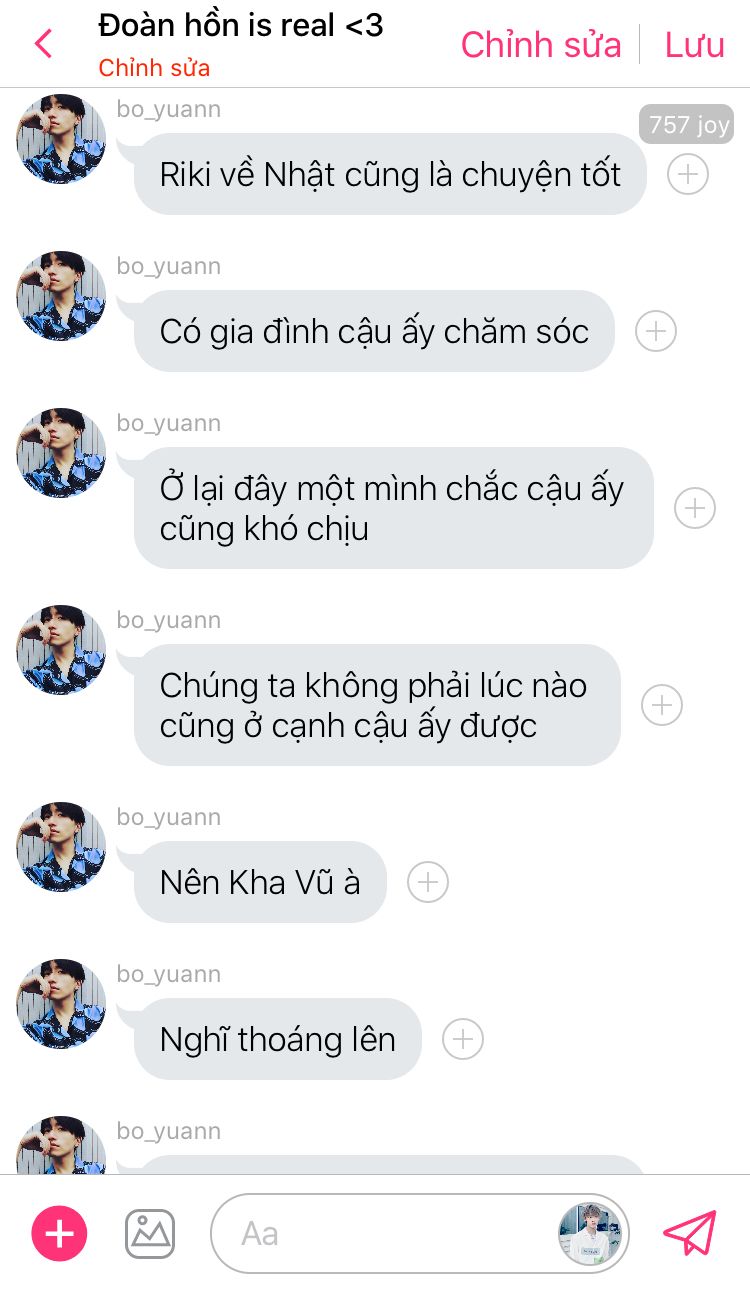Send the message with paper plane icon
Viewport: 750px width, 1294px height.
pyautogui.click(x=690, y=1234)
